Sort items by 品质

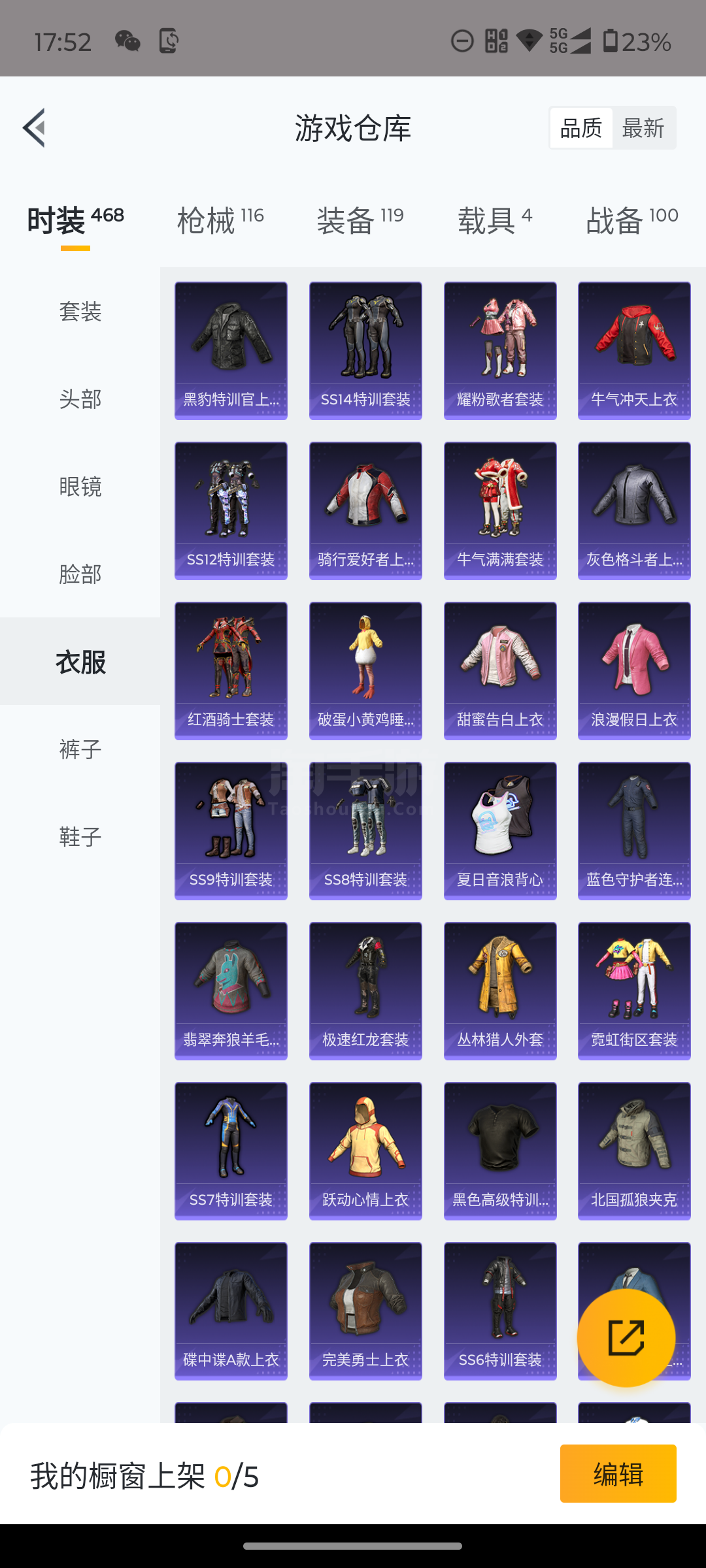coord(581,128)
